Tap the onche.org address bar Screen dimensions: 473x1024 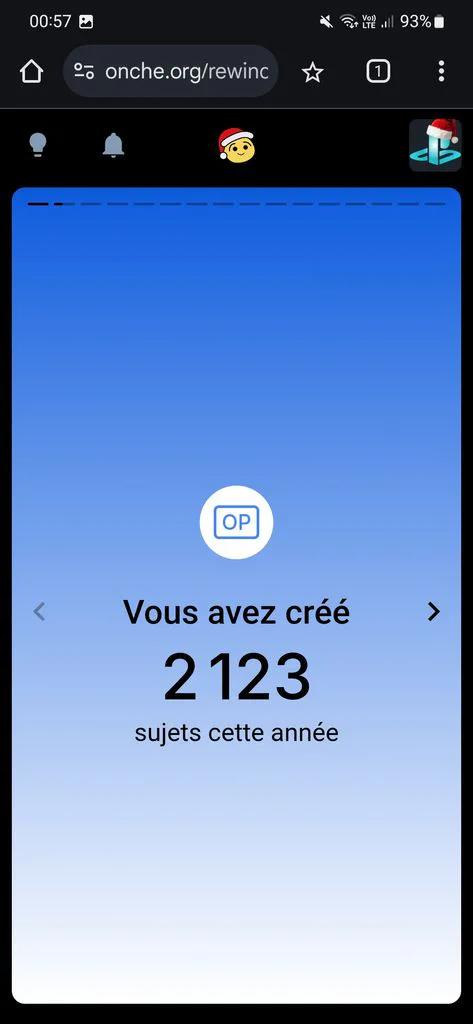[x=171, y=71]
